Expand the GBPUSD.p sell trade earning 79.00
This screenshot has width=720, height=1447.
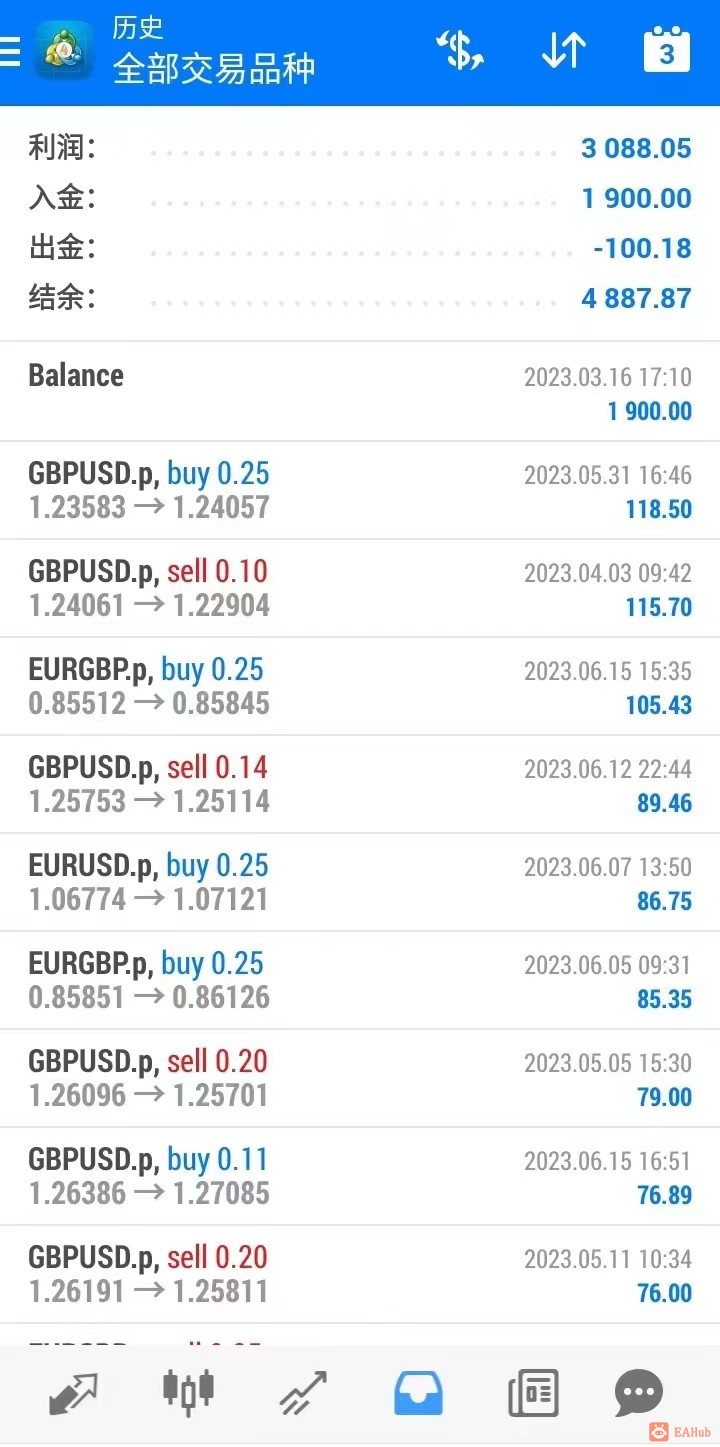pyautogui.click(x=360, y=1078)
